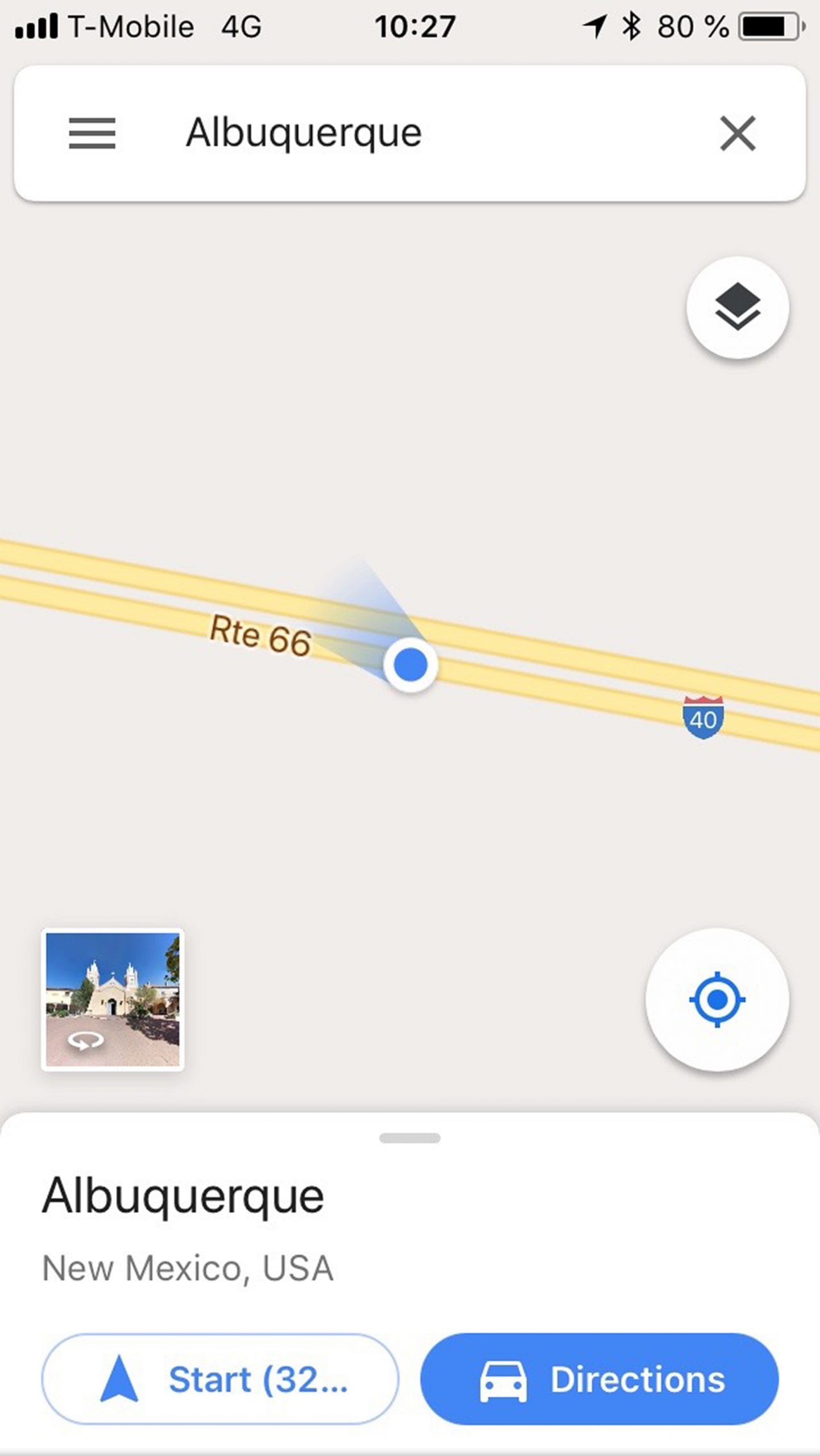Open the Street View thumbnail
Viewport: 820px width, 1456px height.
pyautogui.click(x=113, y=999)
